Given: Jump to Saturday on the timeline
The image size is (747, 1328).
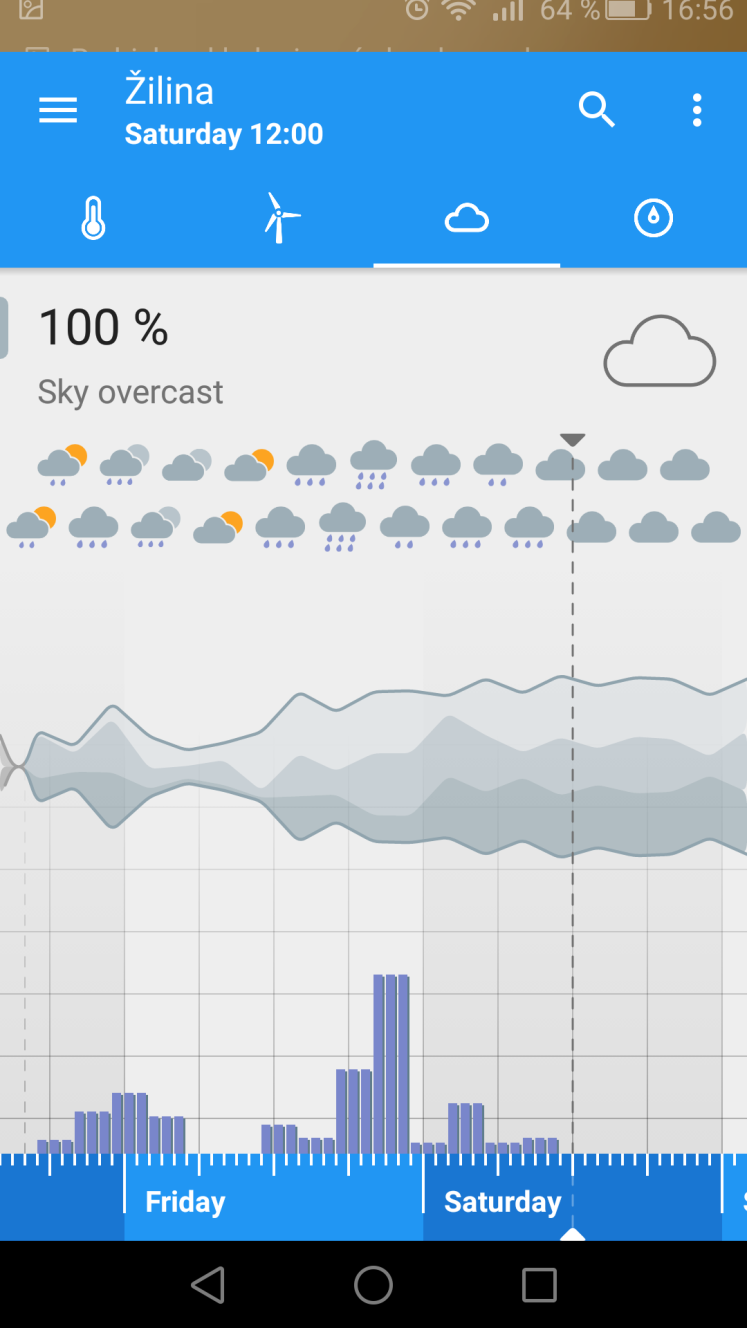Looking at the screenshot, I should [502, 1202].
